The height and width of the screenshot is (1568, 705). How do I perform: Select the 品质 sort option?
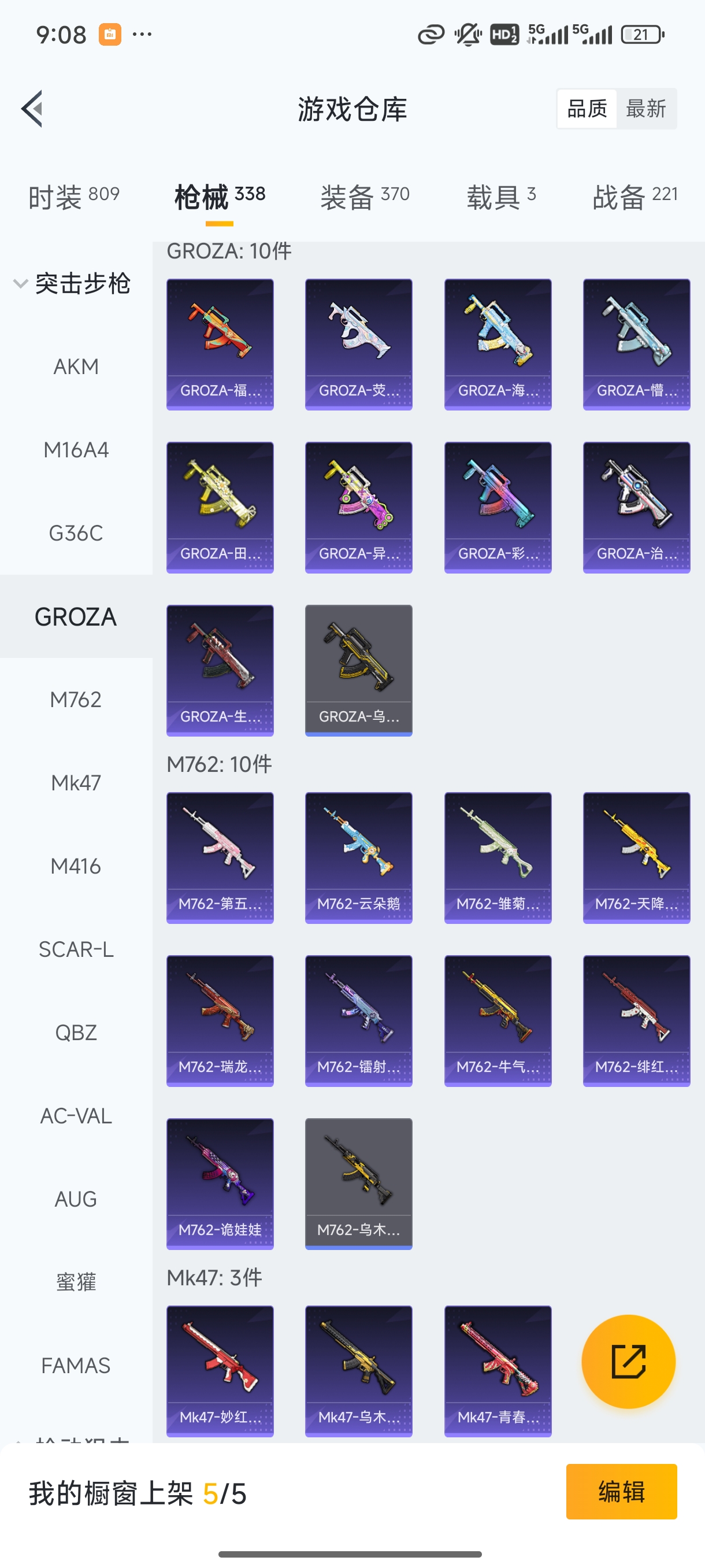[x=587, y=109]
